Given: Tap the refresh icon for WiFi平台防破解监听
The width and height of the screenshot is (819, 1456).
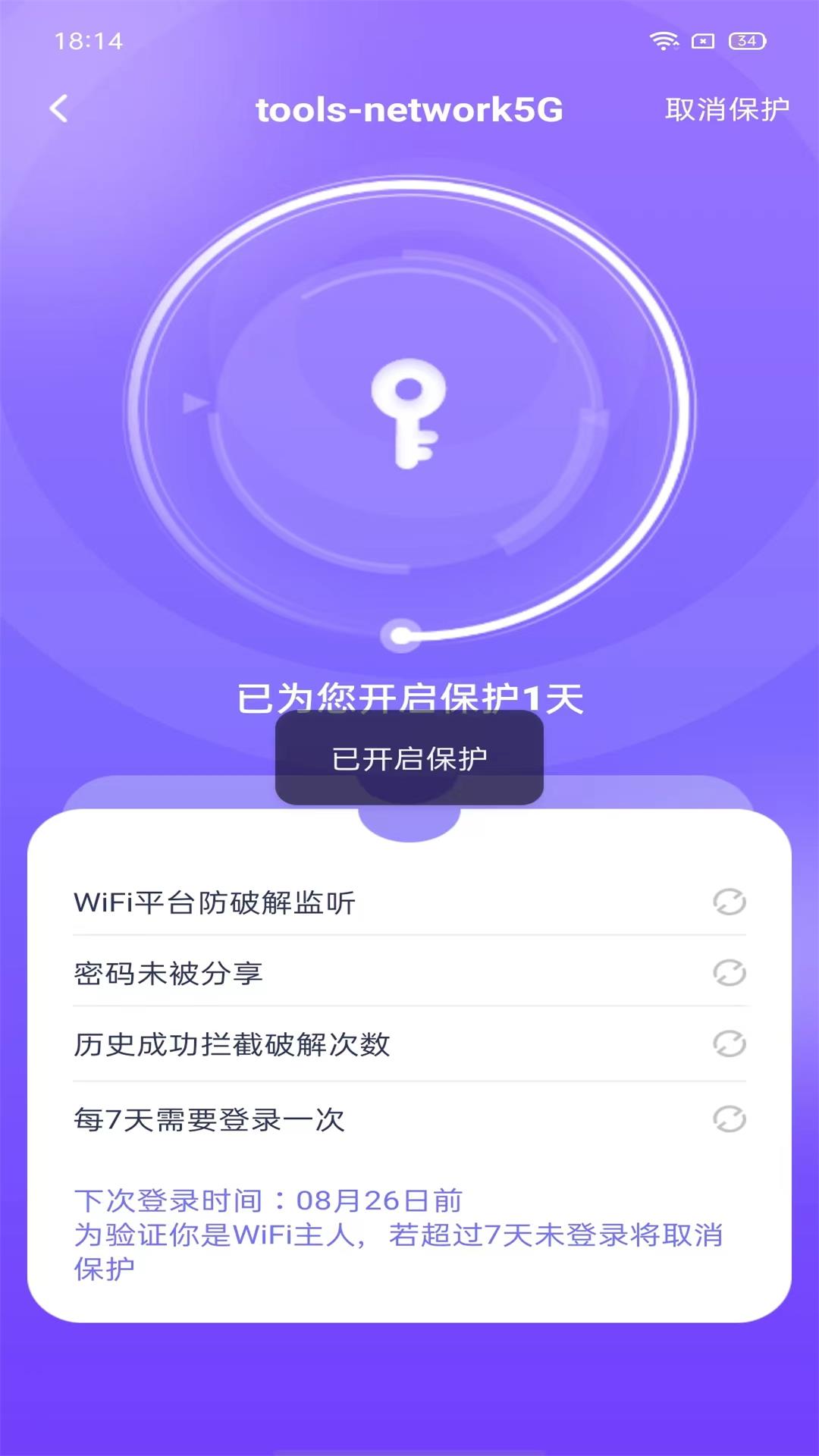Looking at the screenshot, I should tap(729, 902).
